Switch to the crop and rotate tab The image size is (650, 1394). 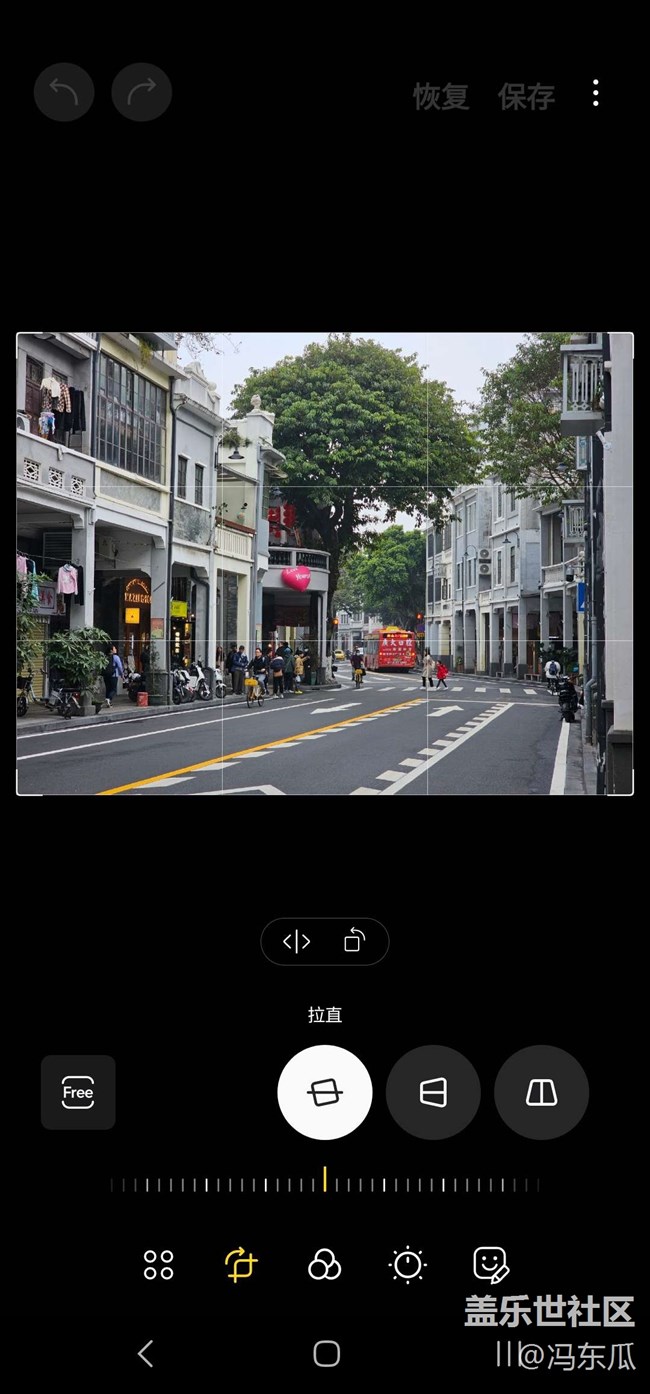(x=241, y=1265)
